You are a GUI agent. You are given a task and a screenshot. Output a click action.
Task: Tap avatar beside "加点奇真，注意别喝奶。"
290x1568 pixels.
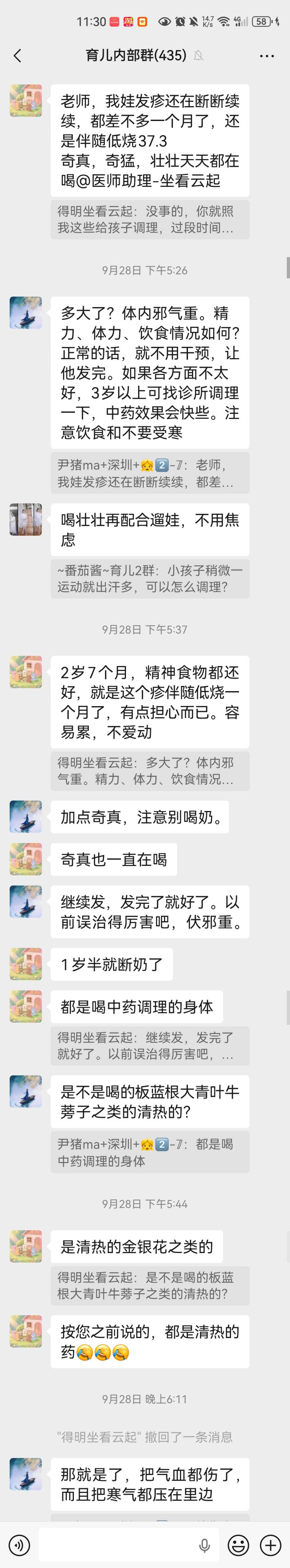[x=26, y=816]
